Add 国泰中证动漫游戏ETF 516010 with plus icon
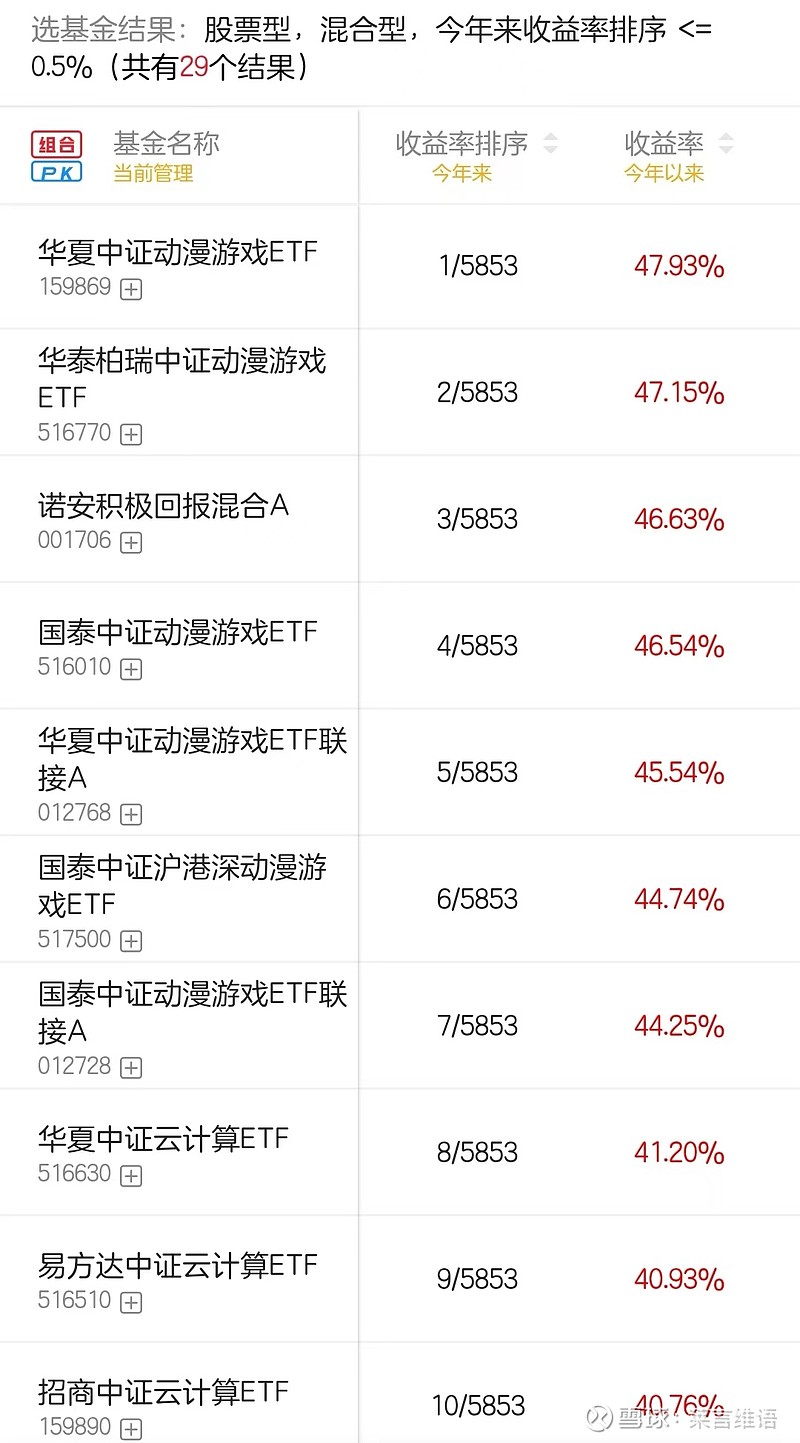 click(131, 669)
